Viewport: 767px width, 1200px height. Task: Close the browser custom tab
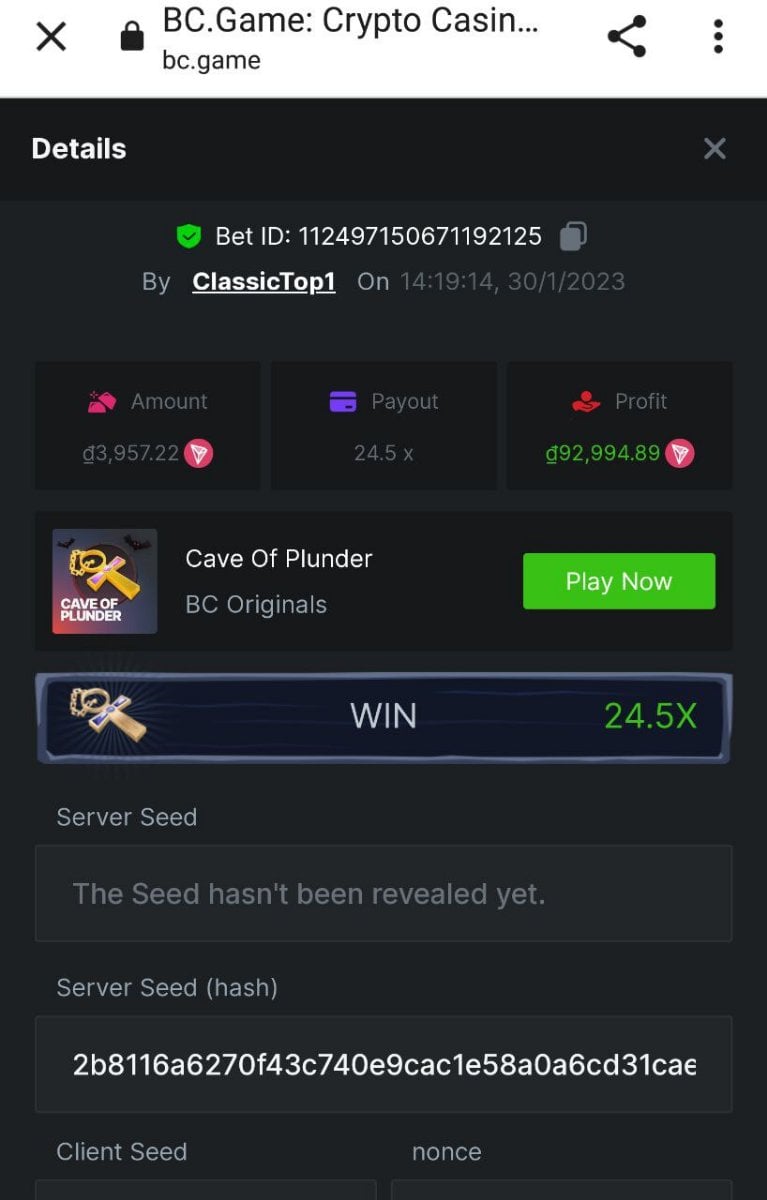[x=51, y=37]
